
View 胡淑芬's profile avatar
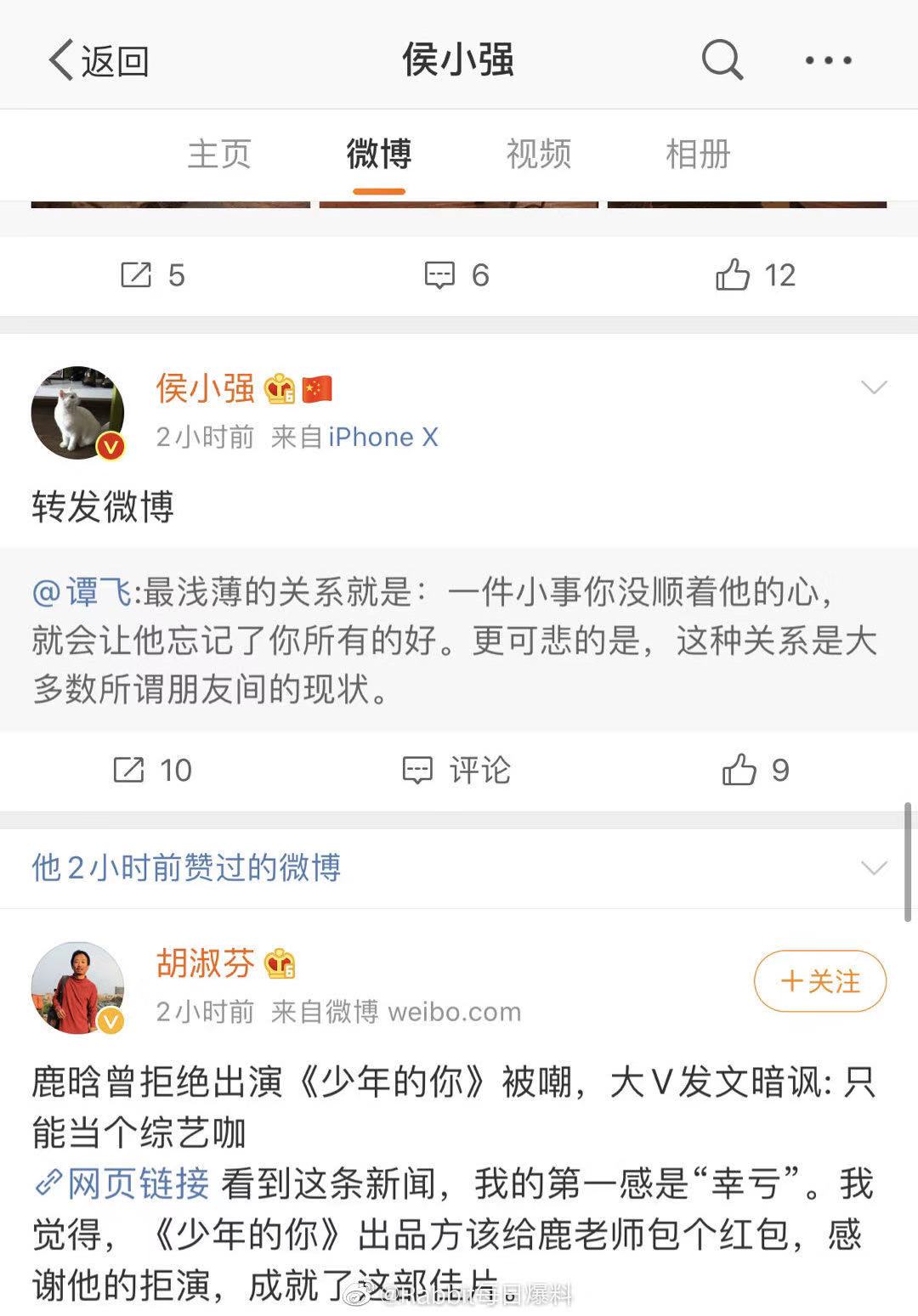click(x=78, y=987)
